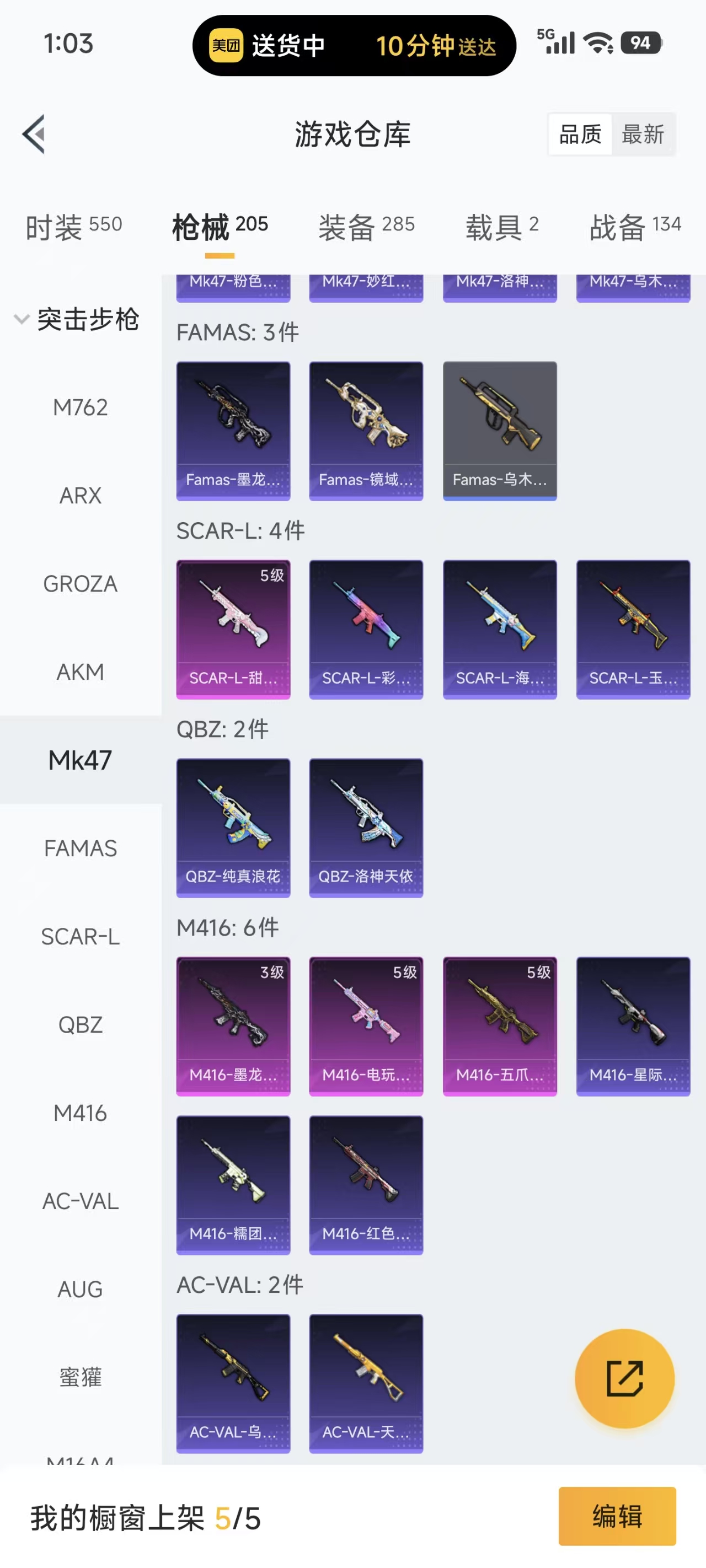
Task: Open the M416-五爪 skin card
Action: click(500, 1026)
